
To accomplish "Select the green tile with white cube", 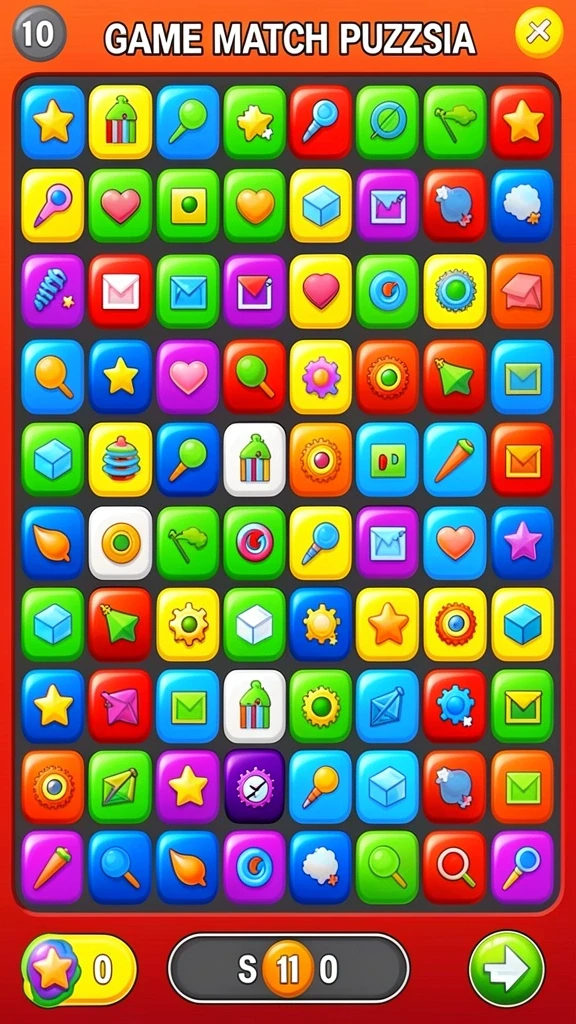I will [x=255, y=624].
